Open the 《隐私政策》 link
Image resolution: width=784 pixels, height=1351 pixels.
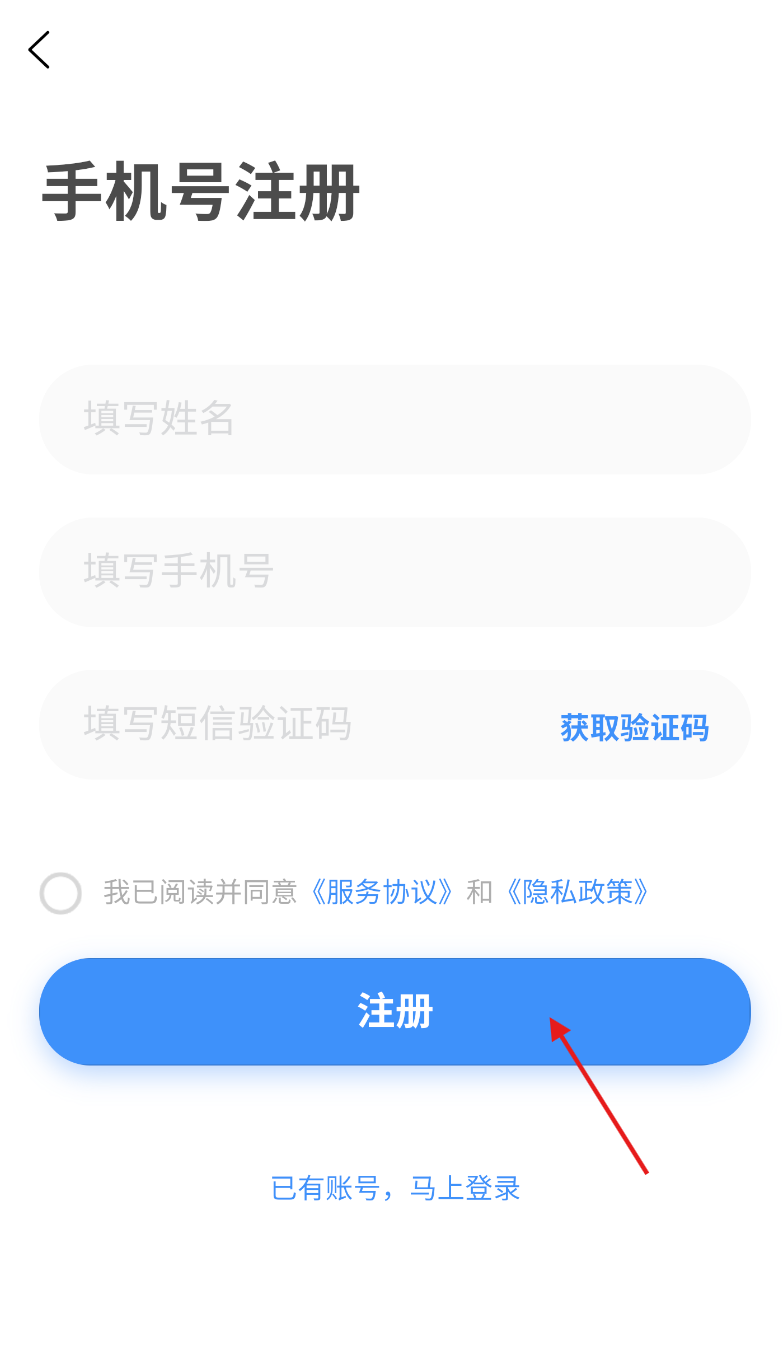coord(578,891)
